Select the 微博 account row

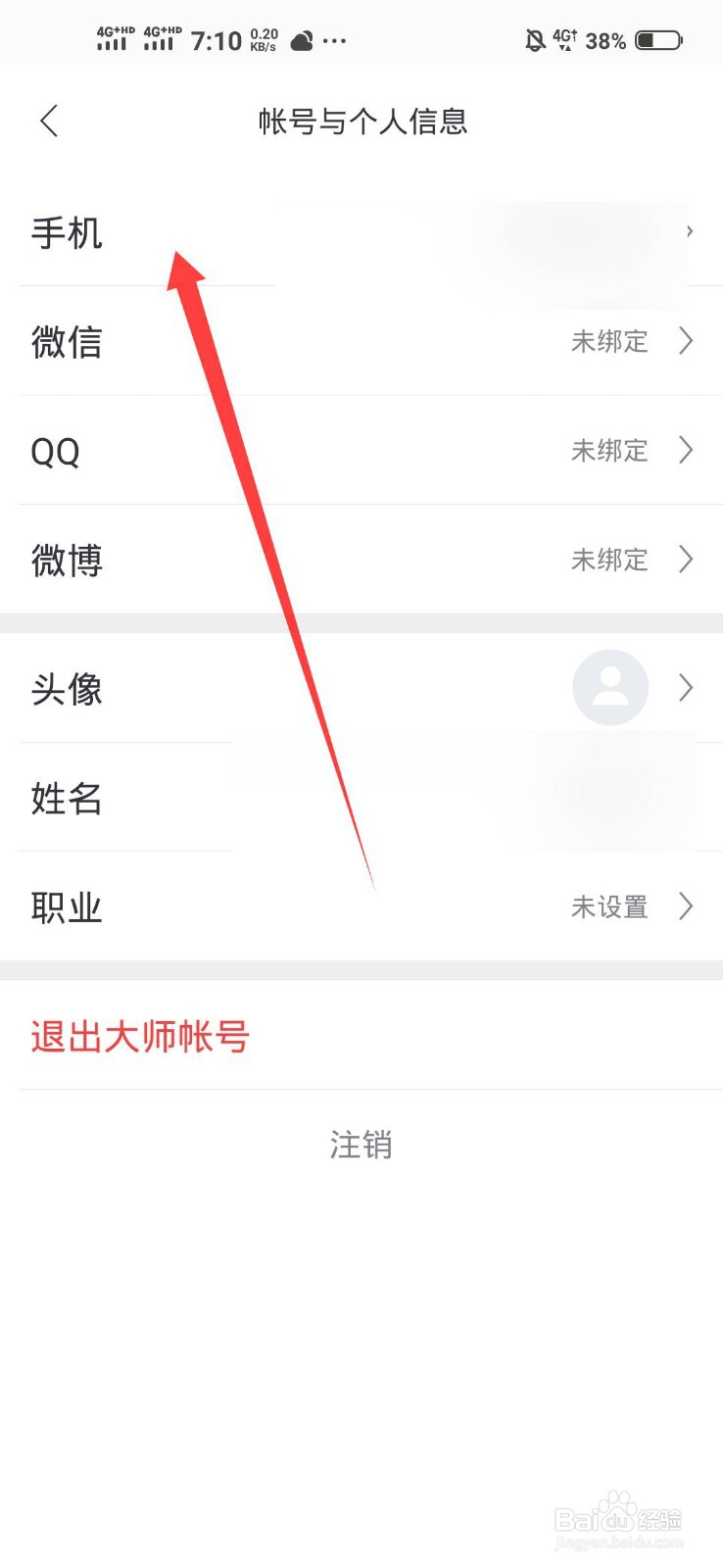tap(361, 560)
